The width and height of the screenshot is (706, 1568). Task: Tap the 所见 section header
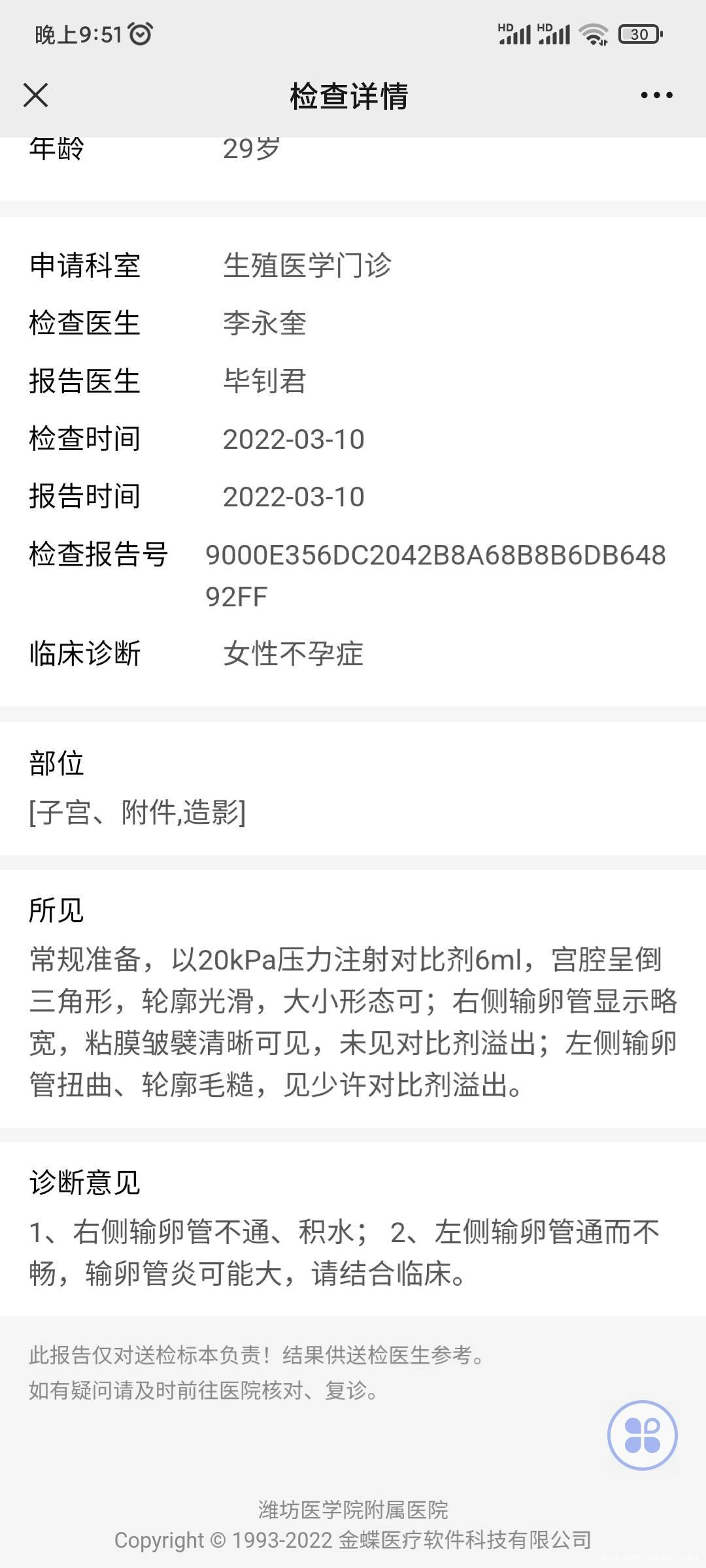pyautogui.click(x=56, y=909)
